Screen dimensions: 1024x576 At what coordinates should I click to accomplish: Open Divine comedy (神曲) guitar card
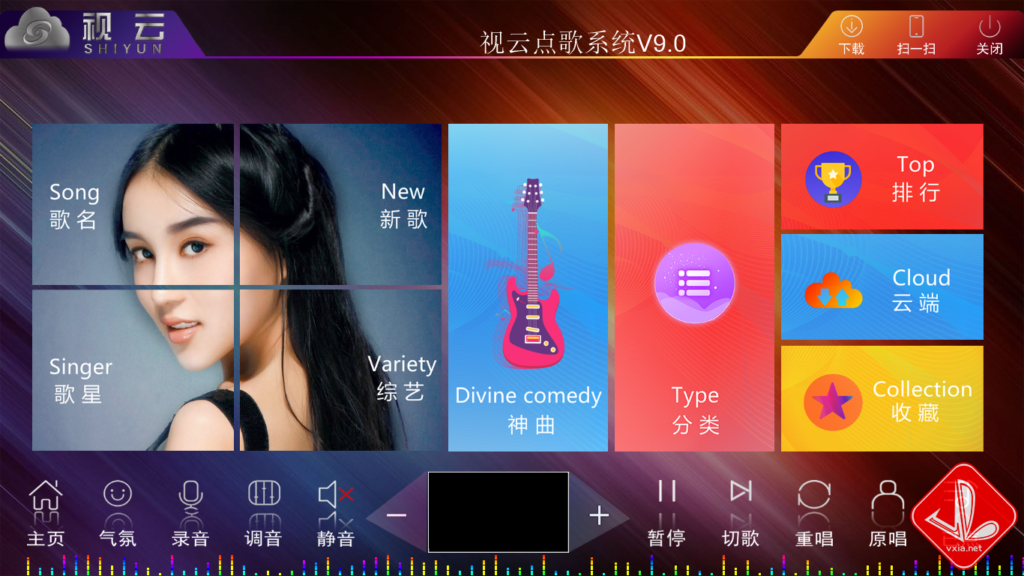[x=528, y=288]
